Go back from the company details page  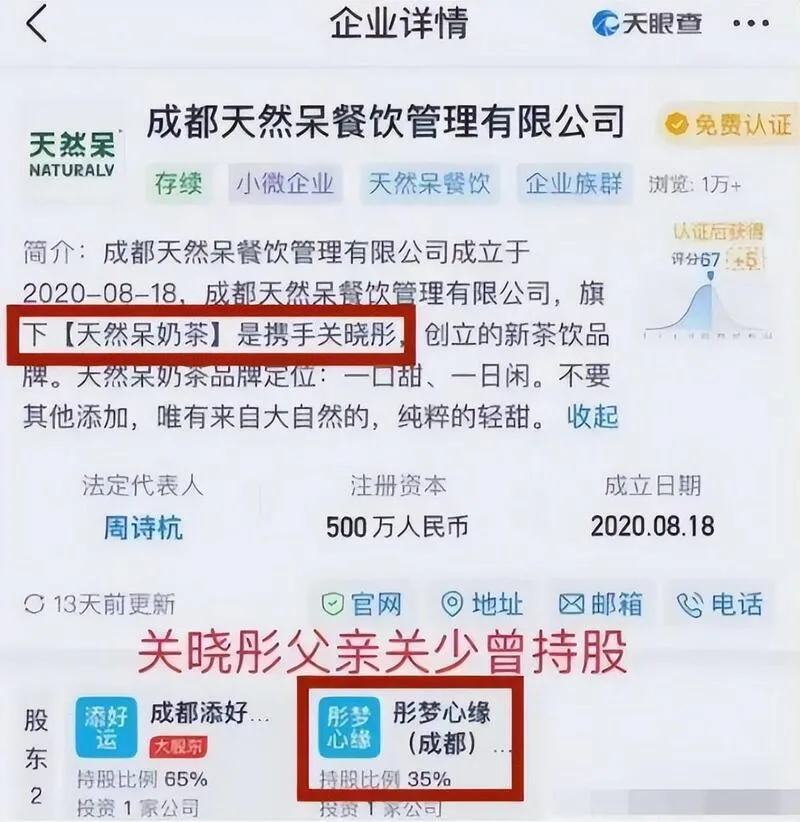pos(37,24)
